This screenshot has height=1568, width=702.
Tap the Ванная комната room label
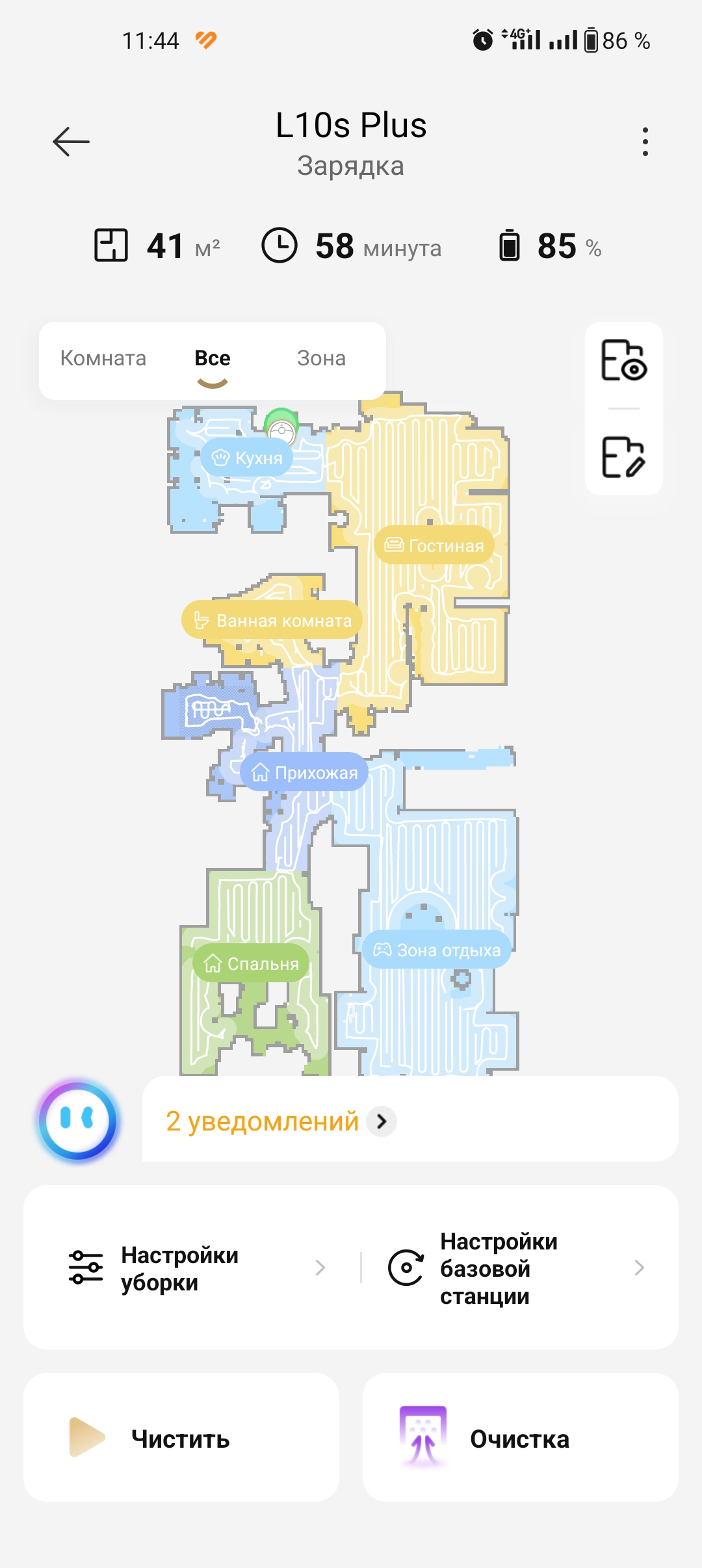(x=272, y=620)
